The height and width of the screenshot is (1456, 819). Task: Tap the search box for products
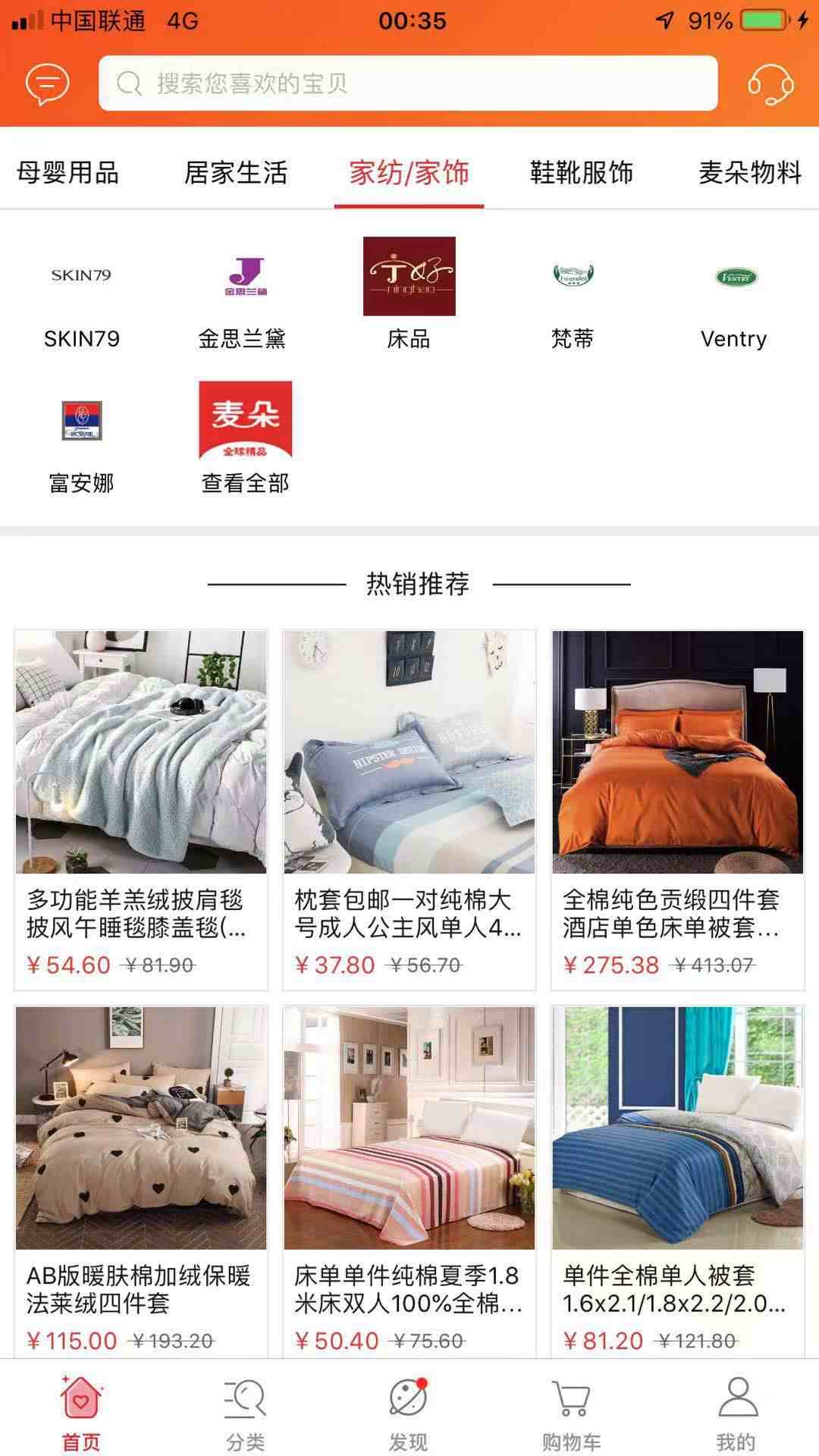tap(408, 83)
